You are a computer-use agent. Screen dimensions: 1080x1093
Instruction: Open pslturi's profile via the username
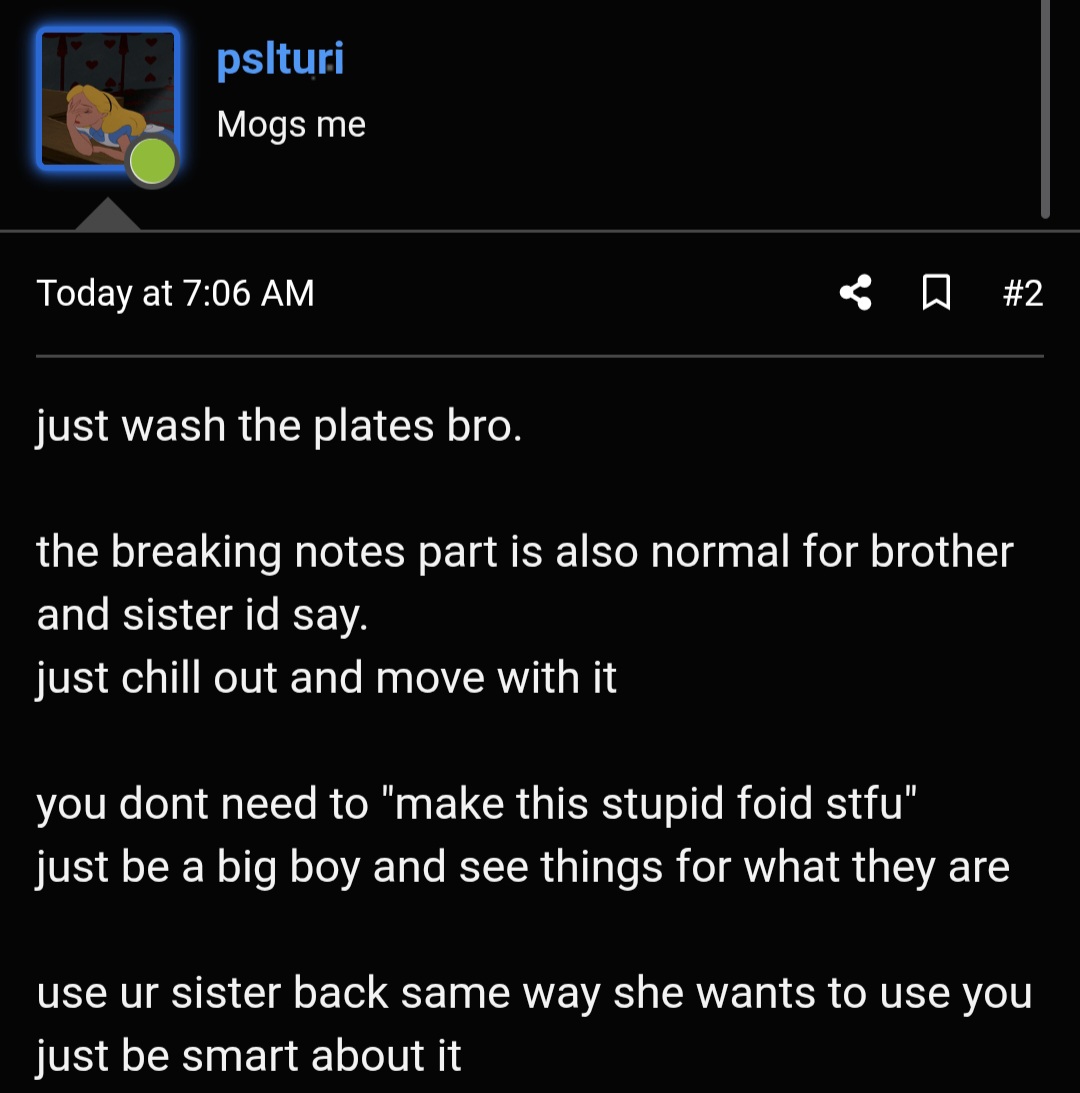coord(279,60)
